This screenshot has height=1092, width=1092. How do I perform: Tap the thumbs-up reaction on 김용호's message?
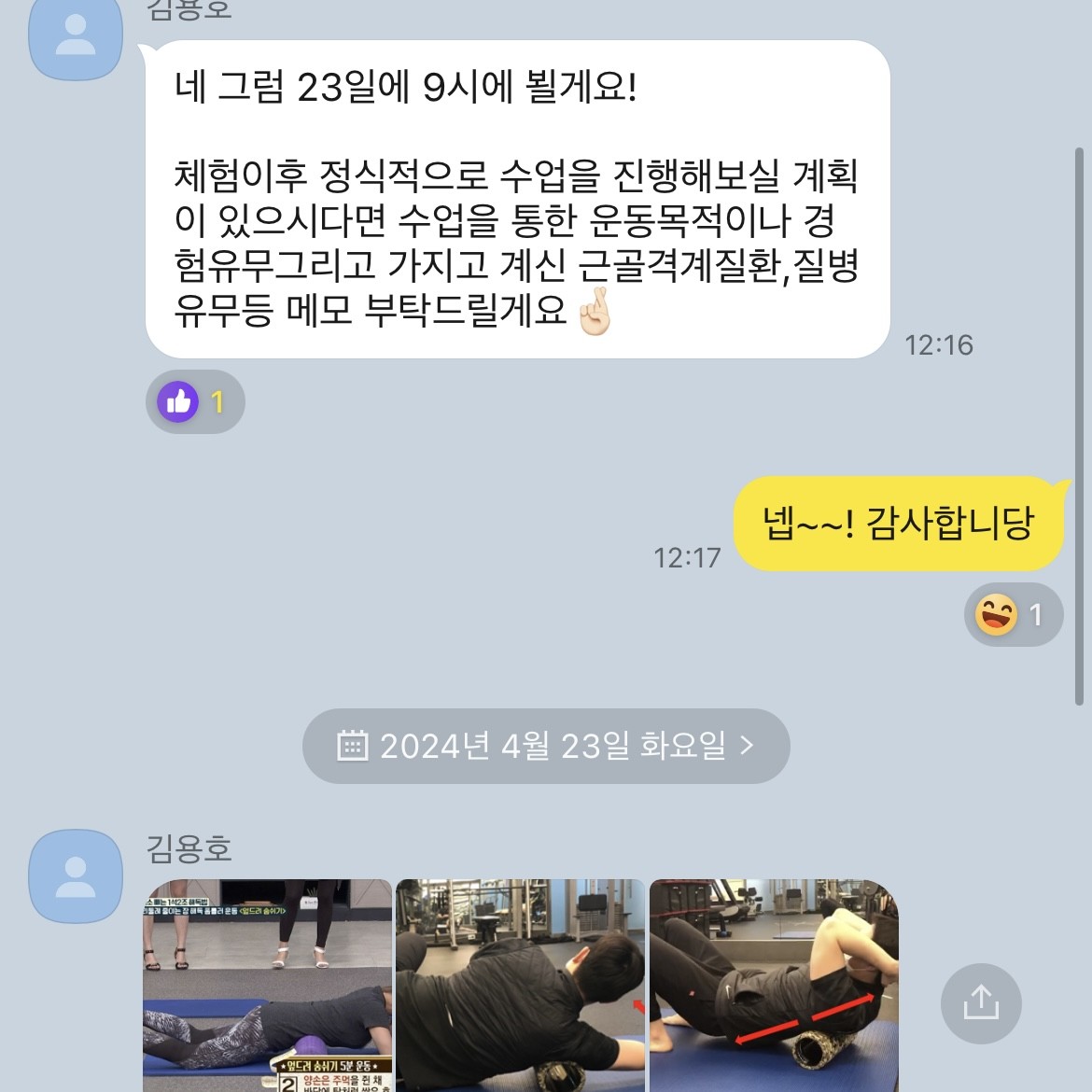[x=194, y=401]
